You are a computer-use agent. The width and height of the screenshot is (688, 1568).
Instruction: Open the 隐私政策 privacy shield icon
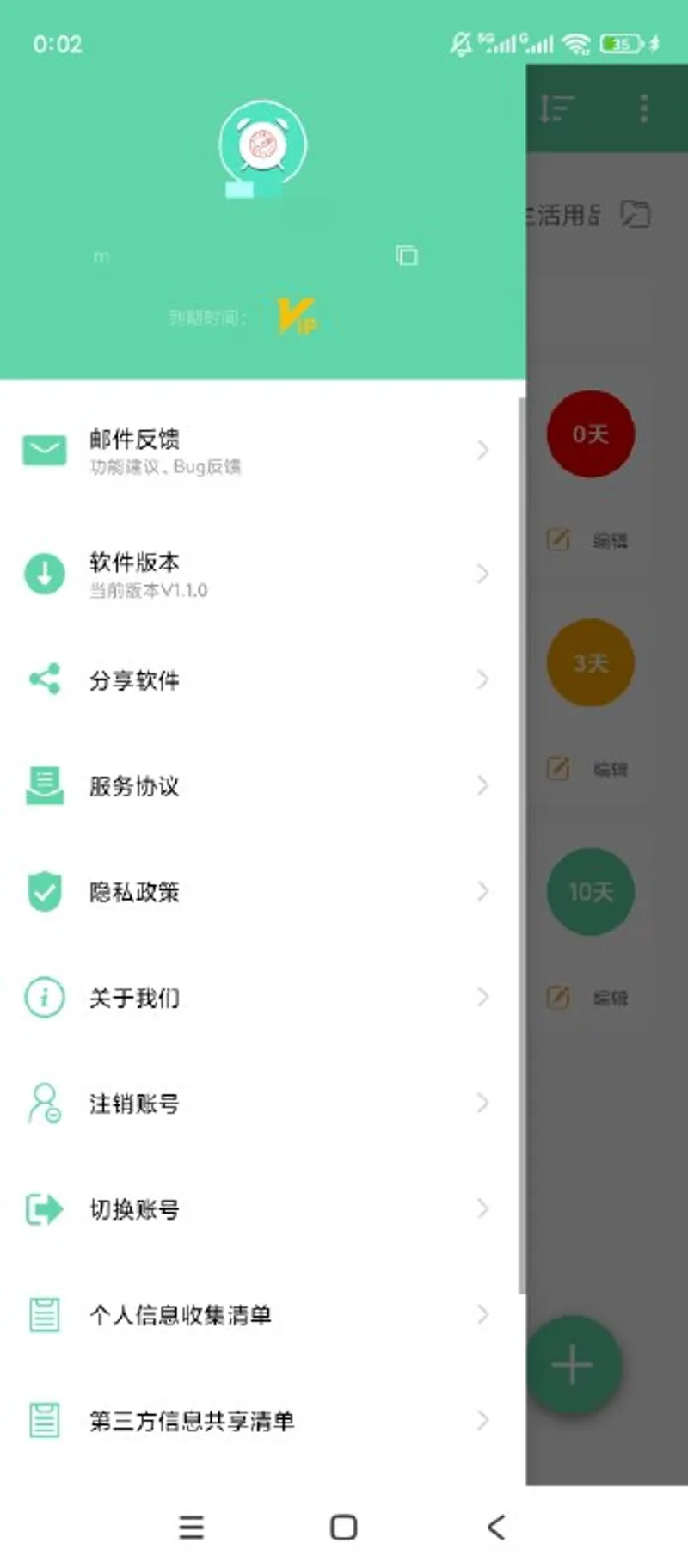[44, 891]
